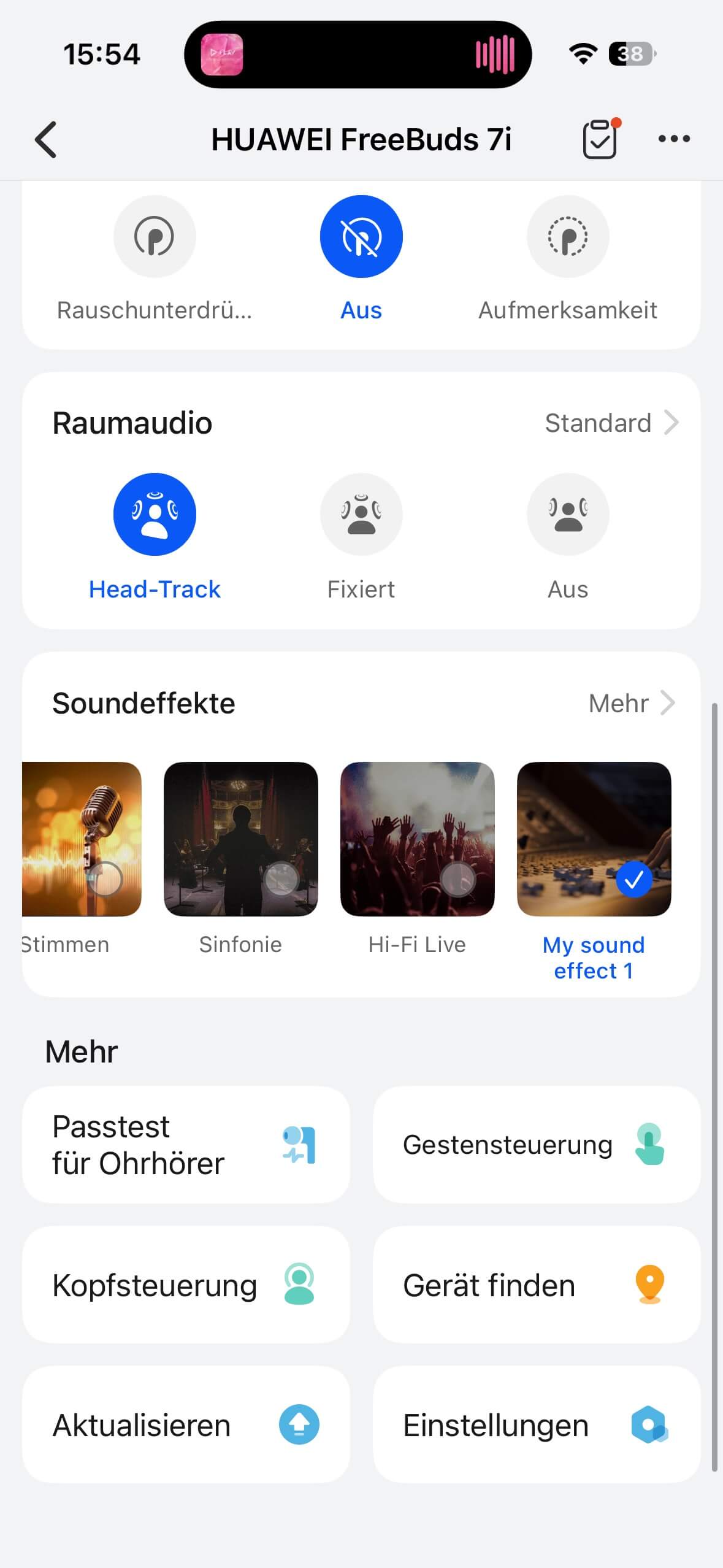Open Mehr in Soundeffekte
Image resolution: width=723 pixels, height=1568 pixels.
(x=631, y=703)
